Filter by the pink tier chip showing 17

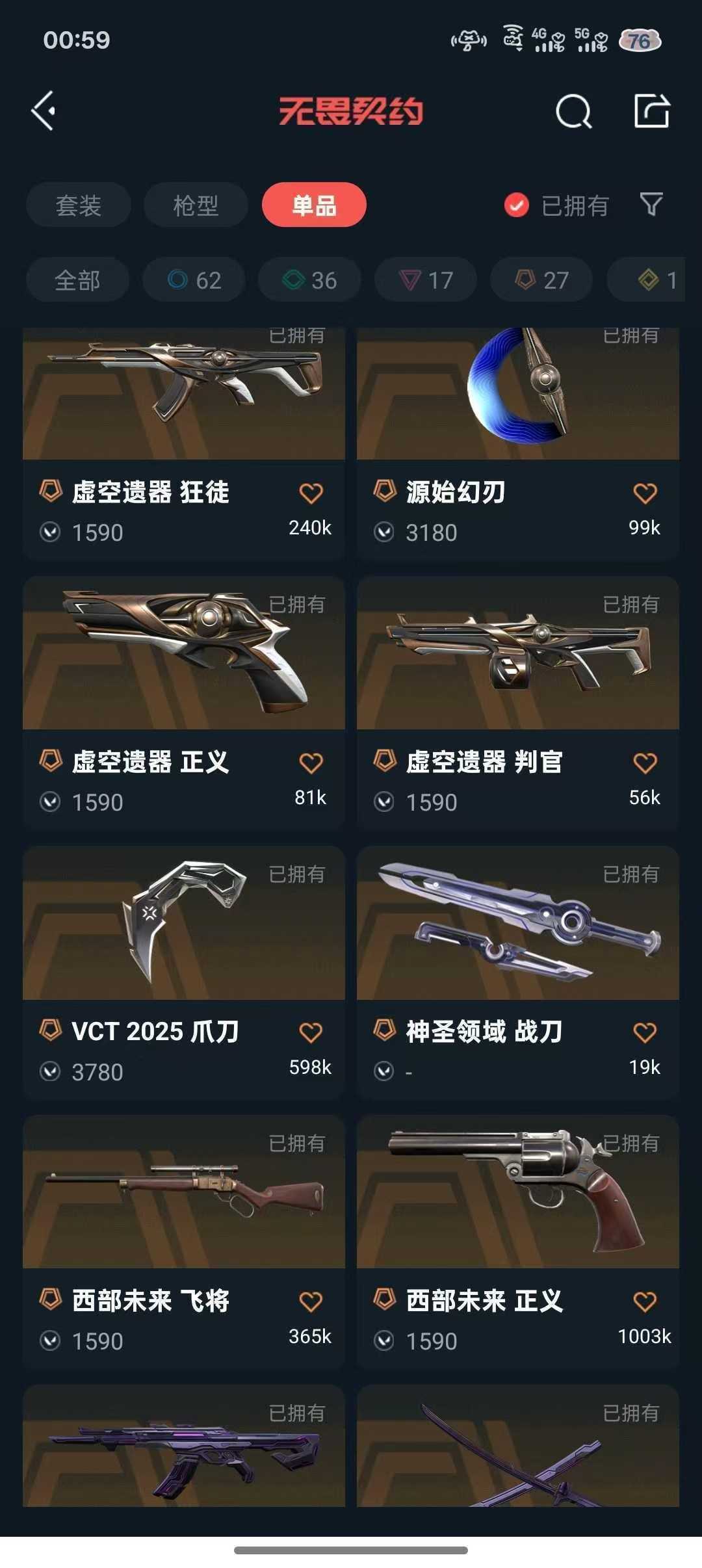point(426,280)
